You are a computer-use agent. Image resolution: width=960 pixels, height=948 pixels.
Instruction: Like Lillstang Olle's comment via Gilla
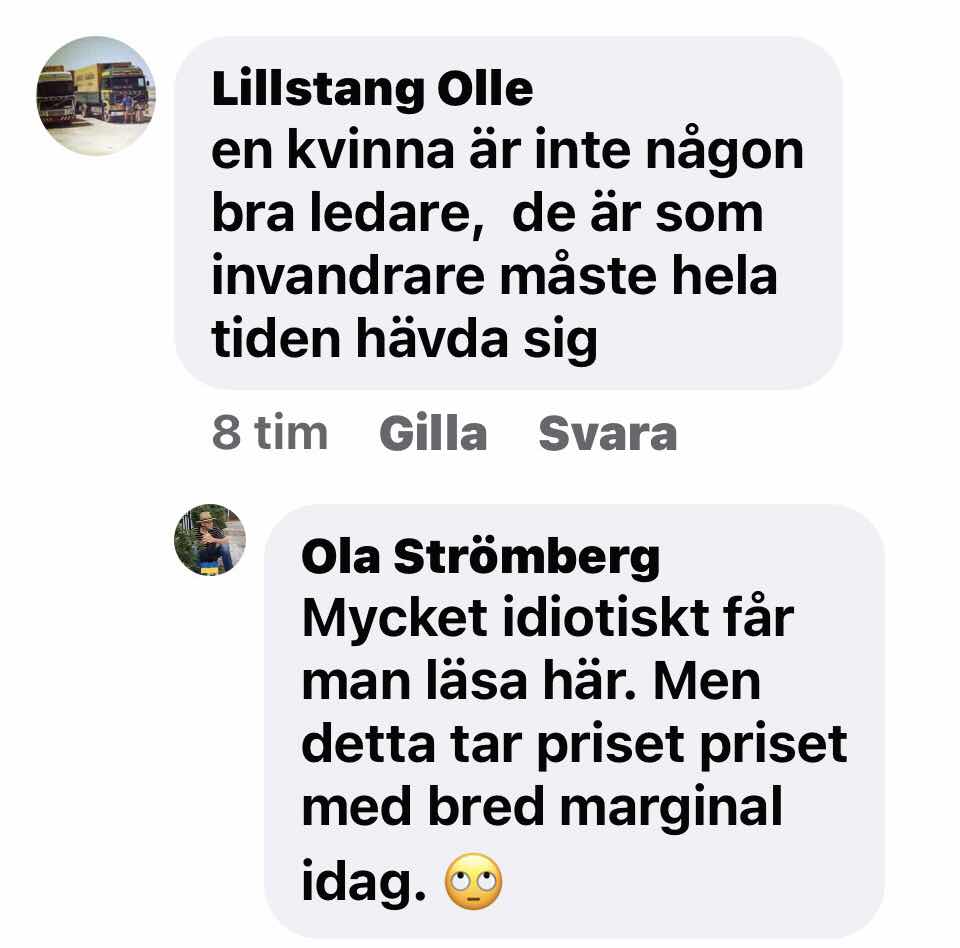click(433, 434)
